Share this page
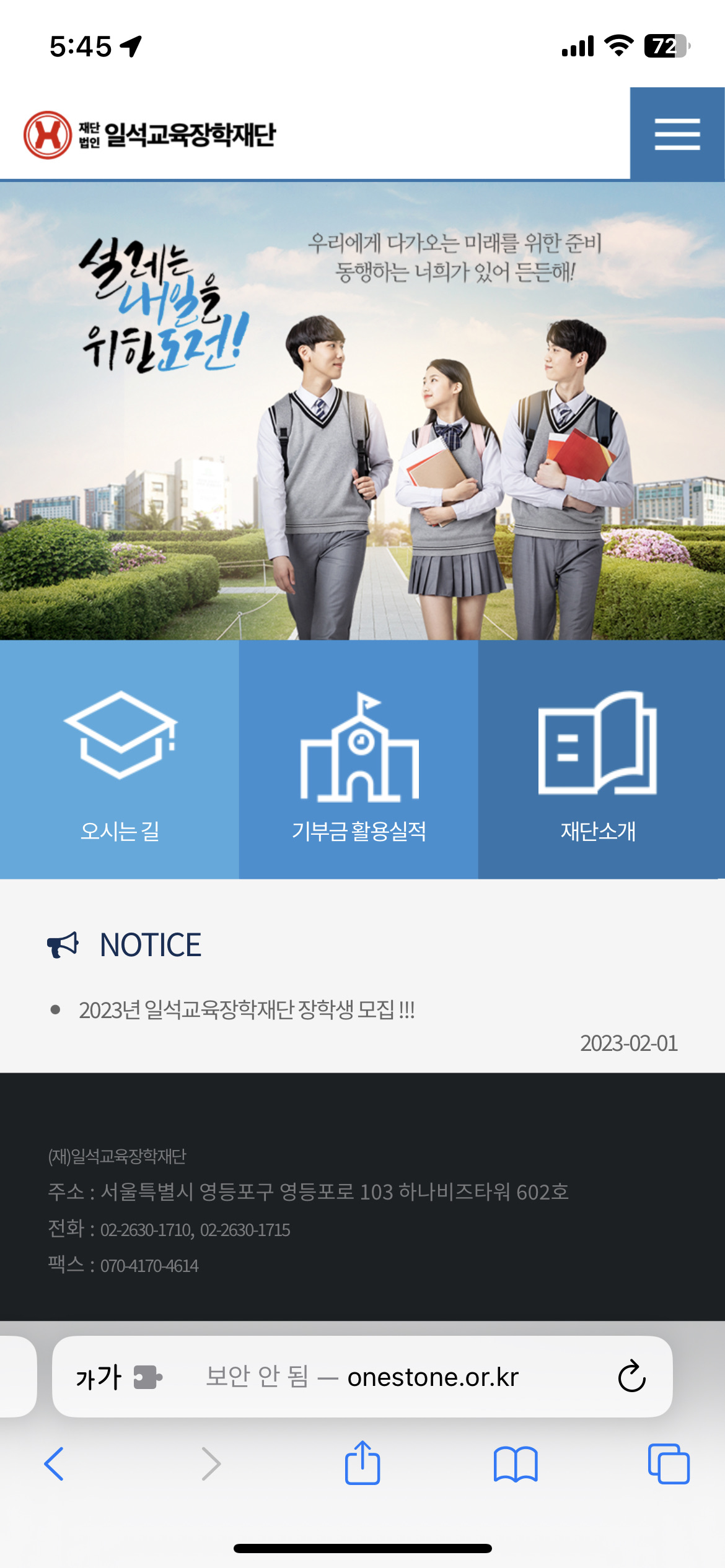This screenshot has height=1568, width=725. 362,1464
